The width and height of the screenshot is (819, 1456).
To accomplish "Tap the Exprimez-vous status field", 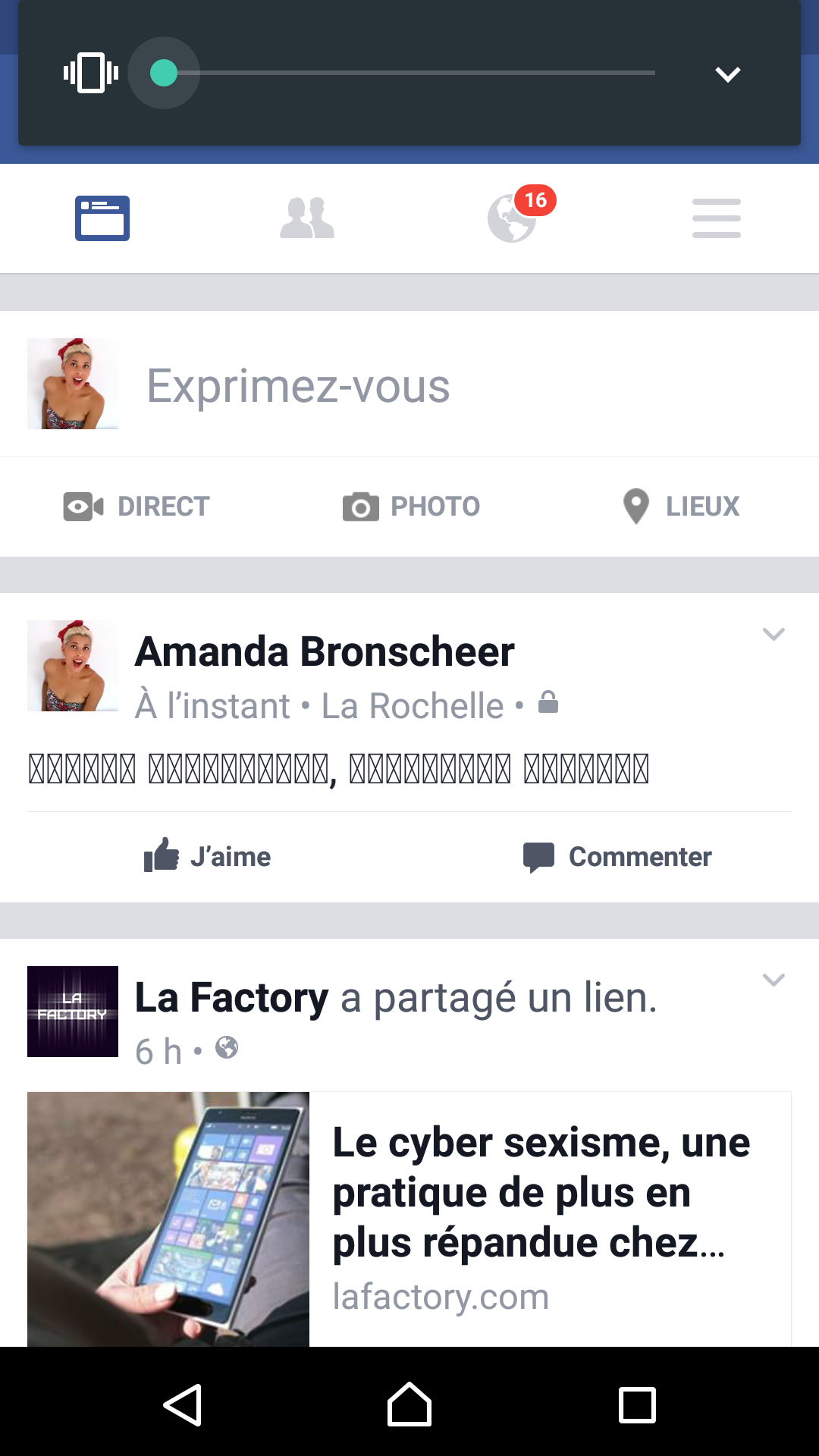I will point(299,385).
